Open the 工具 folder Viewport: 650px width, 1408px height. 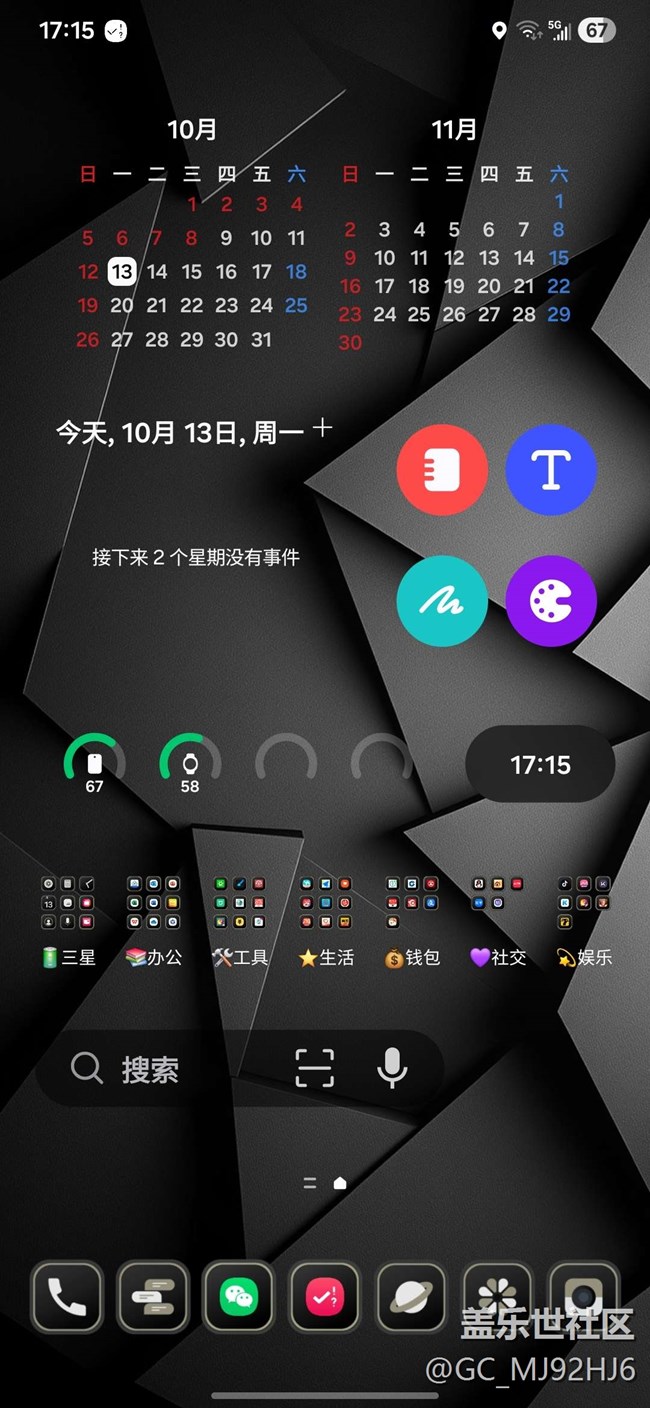coord(240,903)
